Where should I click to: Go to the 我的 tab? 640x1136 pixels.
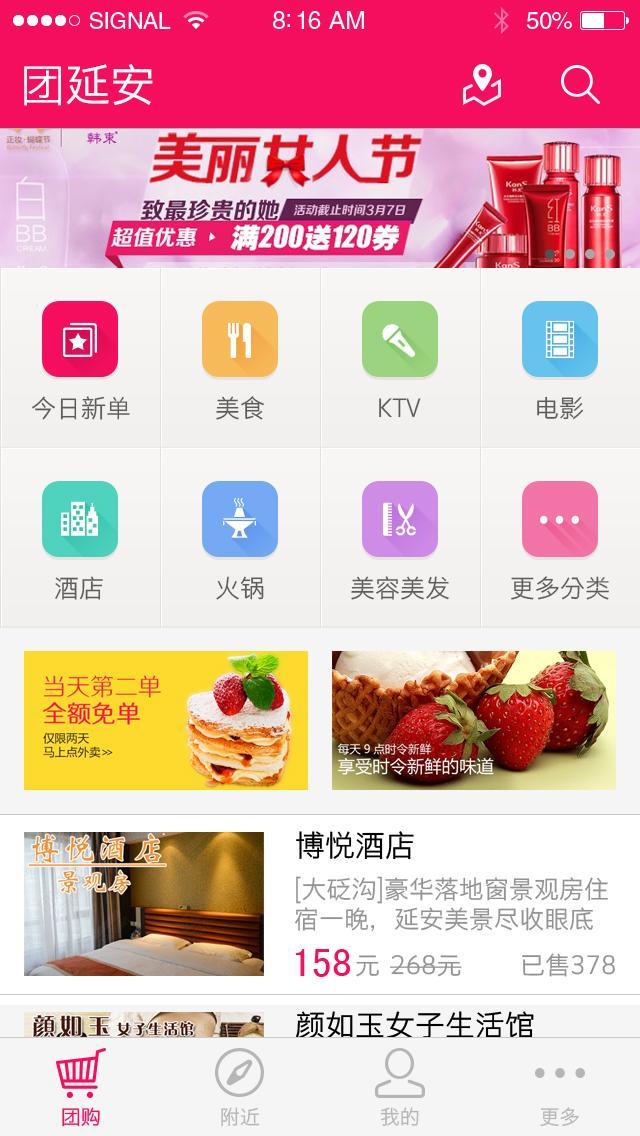click(x=399, y=1088)
